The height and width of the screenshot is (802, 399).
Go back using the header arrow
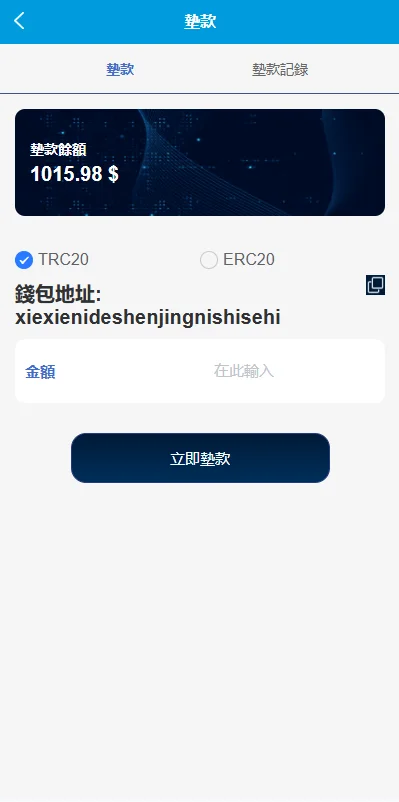click(19, 21)
